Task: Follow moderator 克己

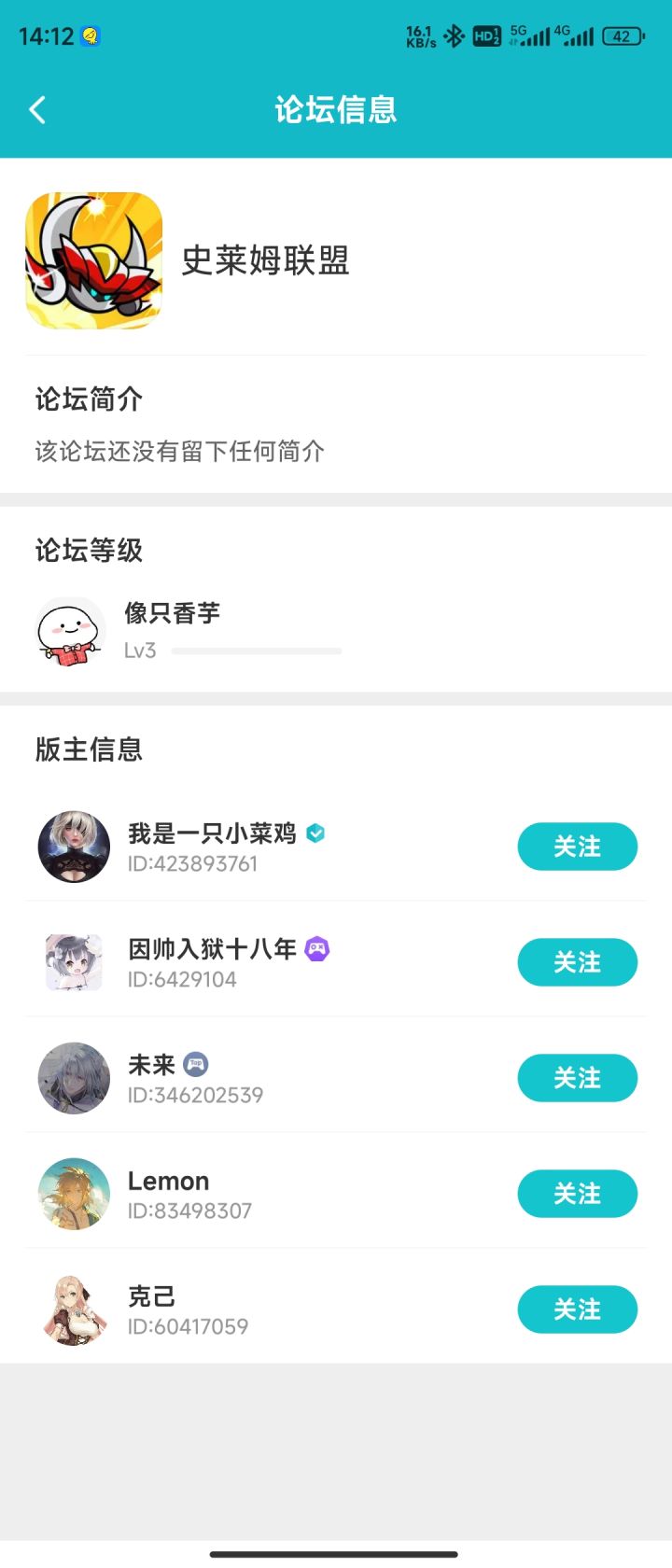Action: tap(577, 1309)
